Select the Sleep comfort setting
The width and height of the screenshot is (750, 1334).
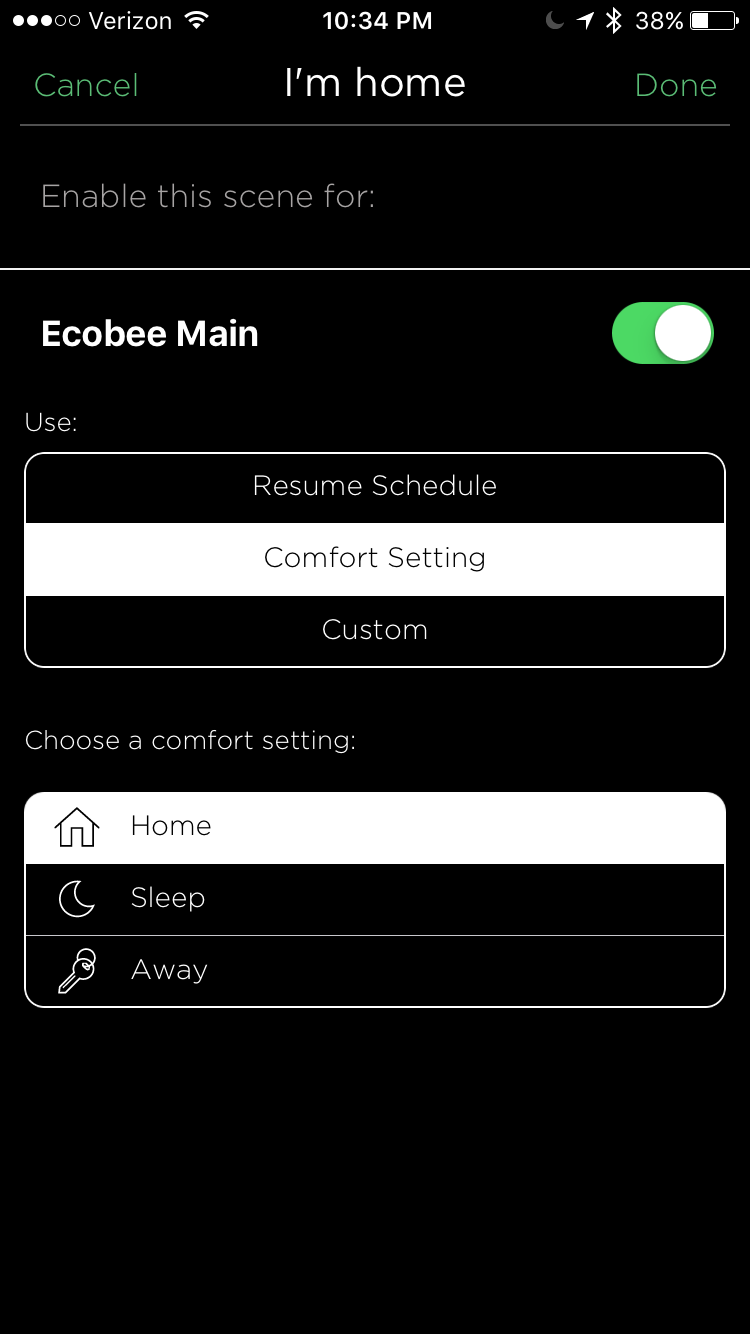(375, 899)
